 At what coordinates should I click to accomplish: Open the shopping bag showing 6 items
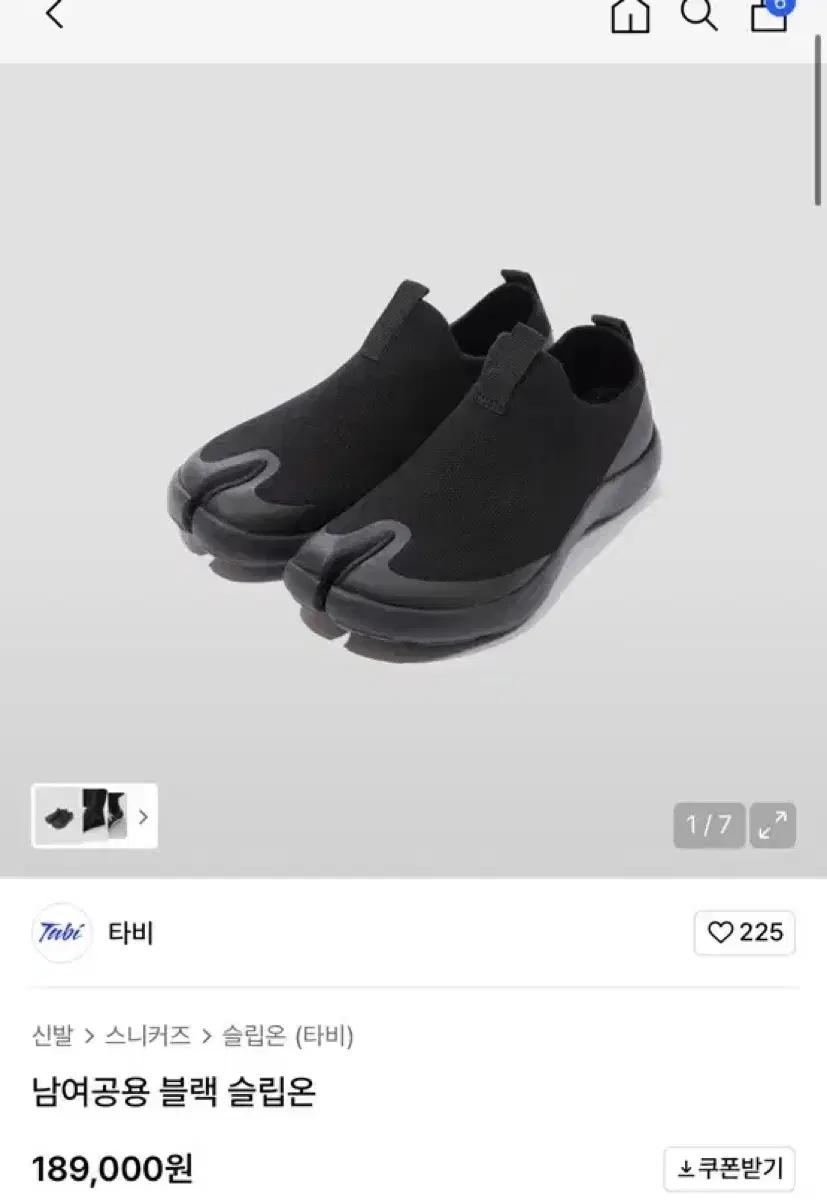coord(770,15)
